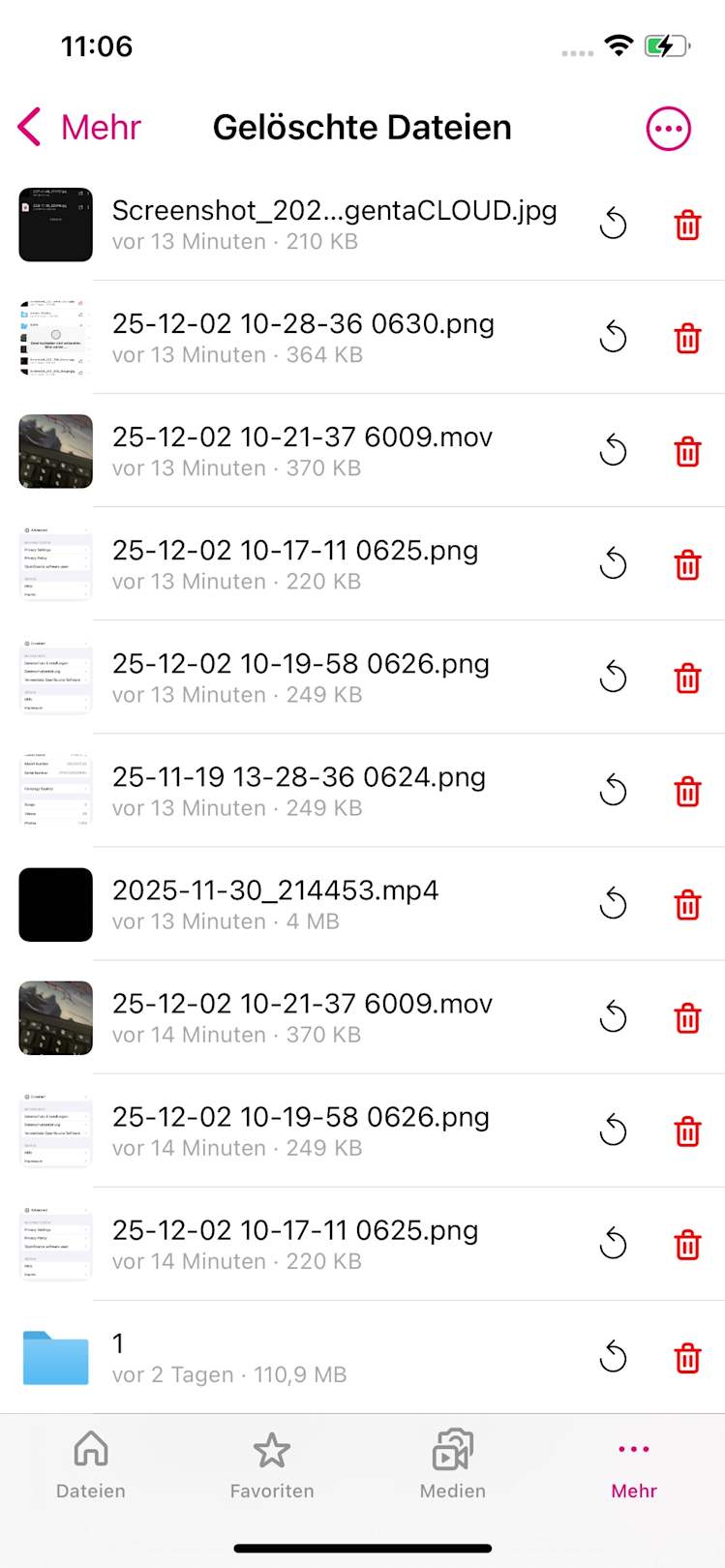This screenshot has height=1568, width=725.
Task: Select the Mehr tab in bottom bar
Action: pos(634,1465)
